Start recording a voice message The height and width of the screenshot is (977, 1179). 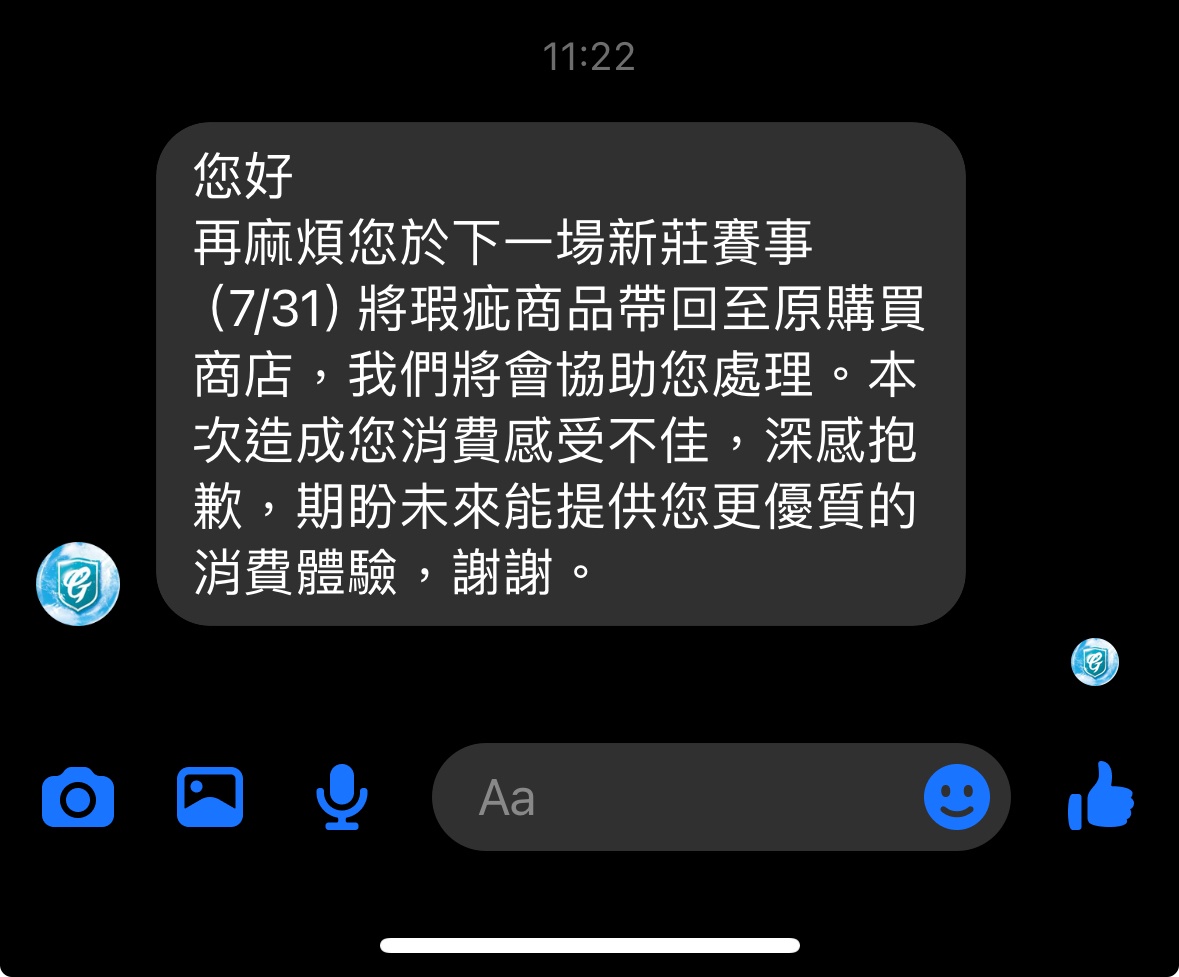pos(342,797)
